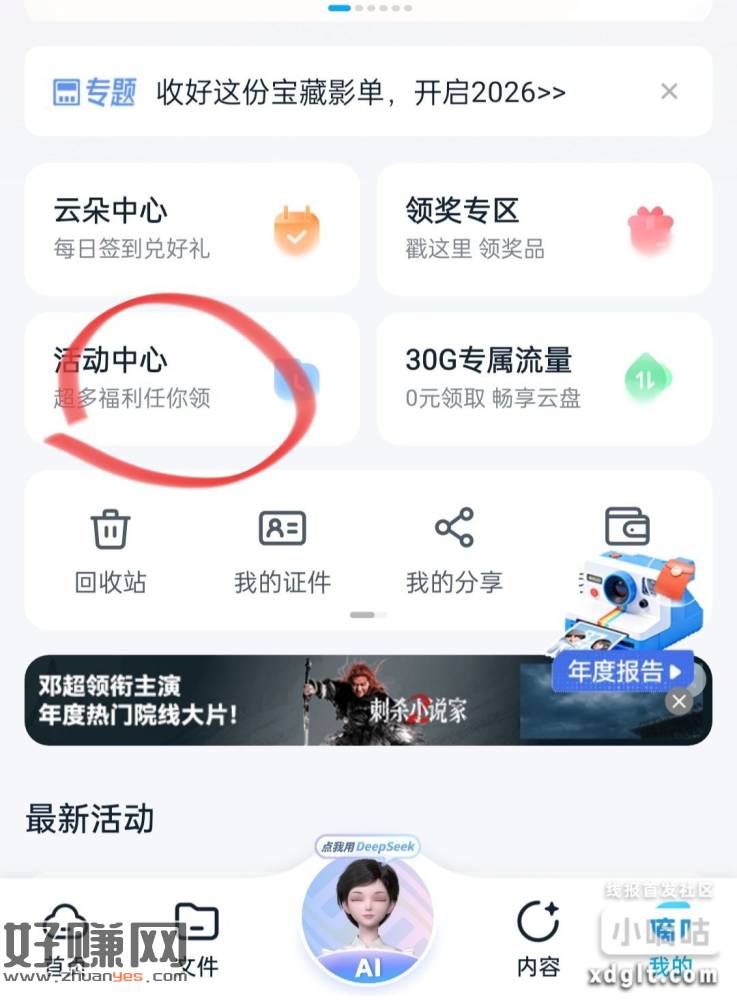Switch to the 内容 tab
Image resolution: width=737 pixels, height=1000 pixels.
[x=538, y=938]
